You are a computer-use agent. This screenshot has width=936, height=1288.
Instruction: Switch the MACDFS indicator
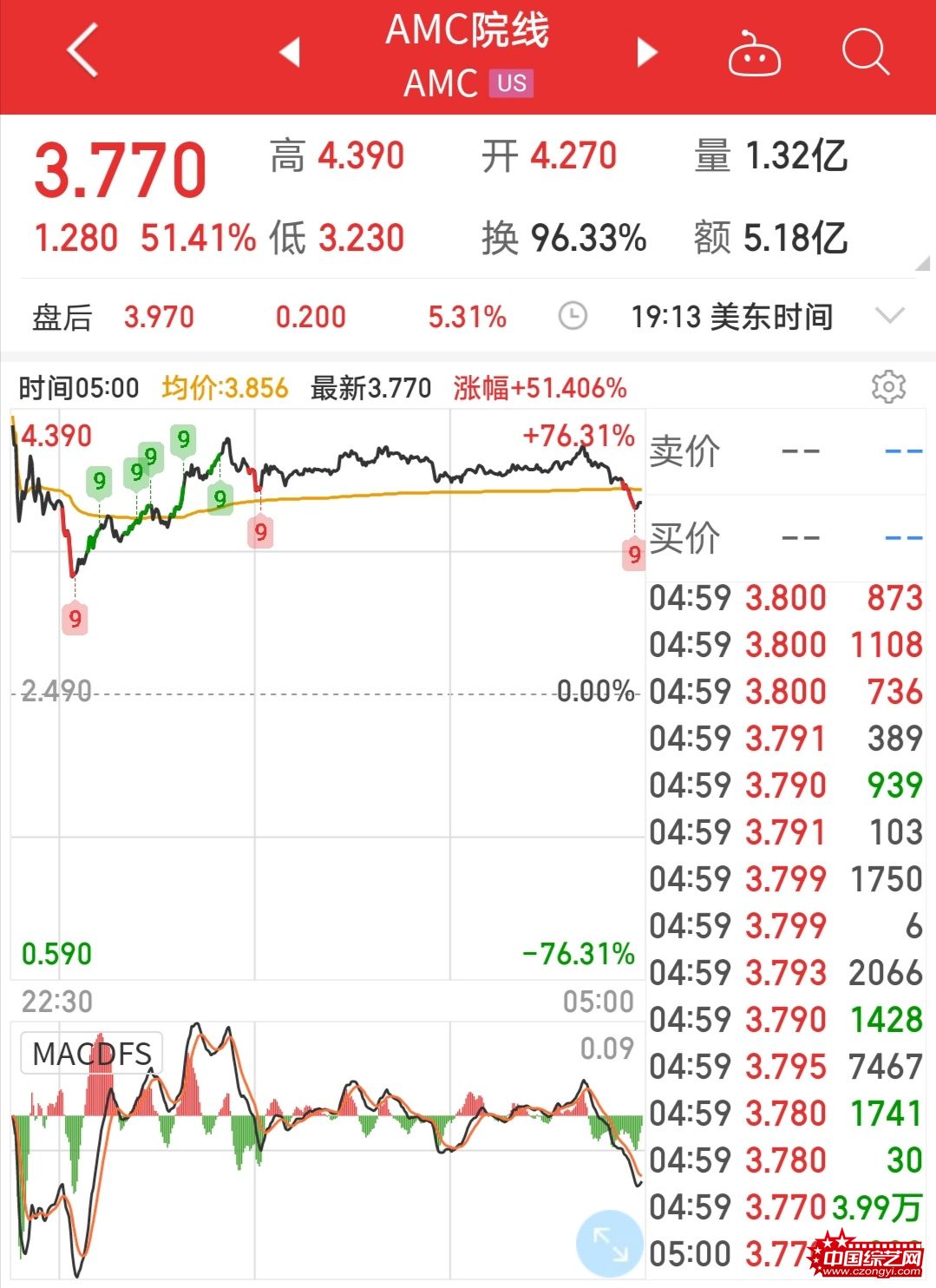point(91,1054)
